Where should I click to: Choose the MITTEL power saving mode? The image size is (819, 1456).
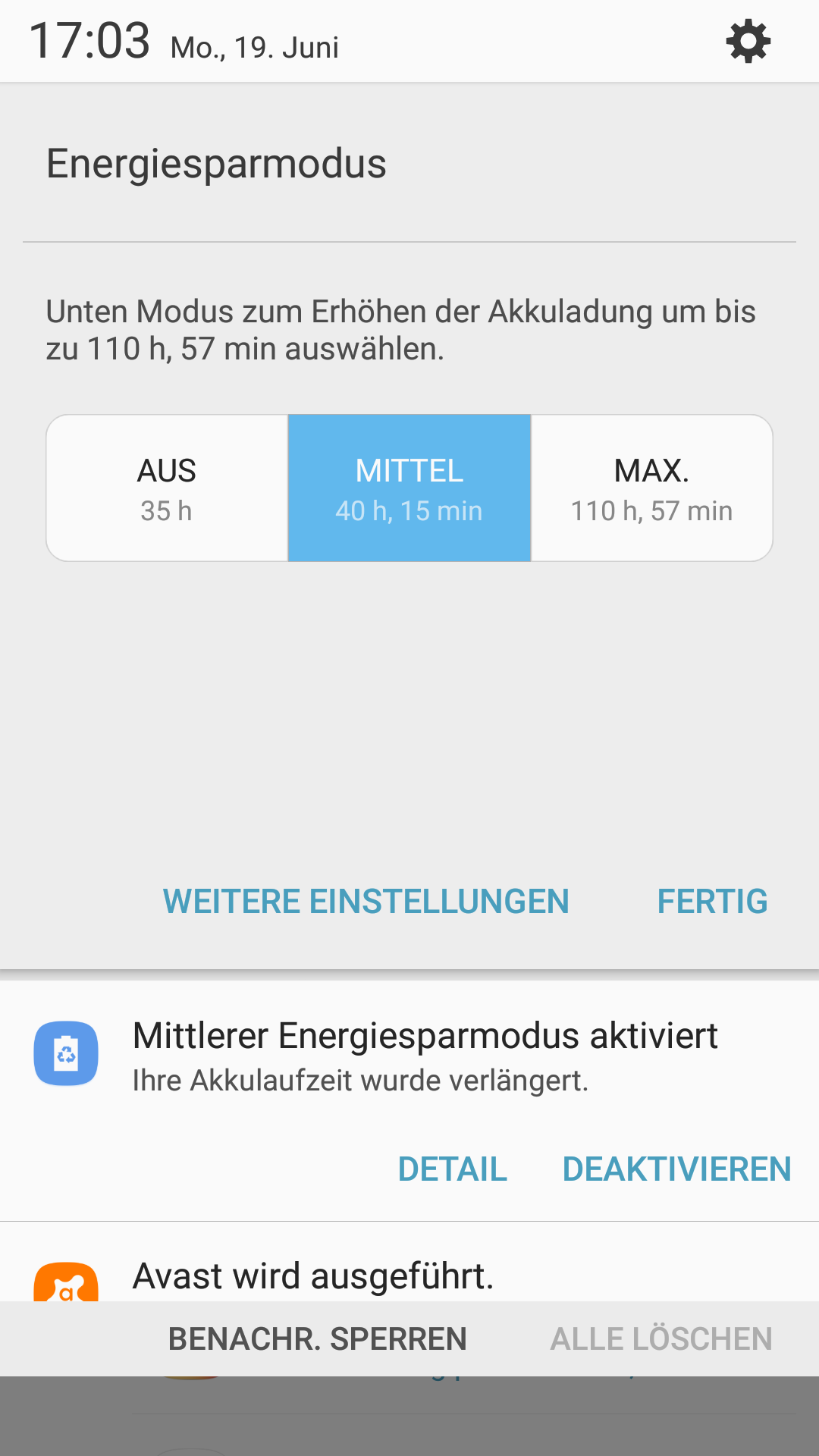pyautogui.click(x=409, y=488)
